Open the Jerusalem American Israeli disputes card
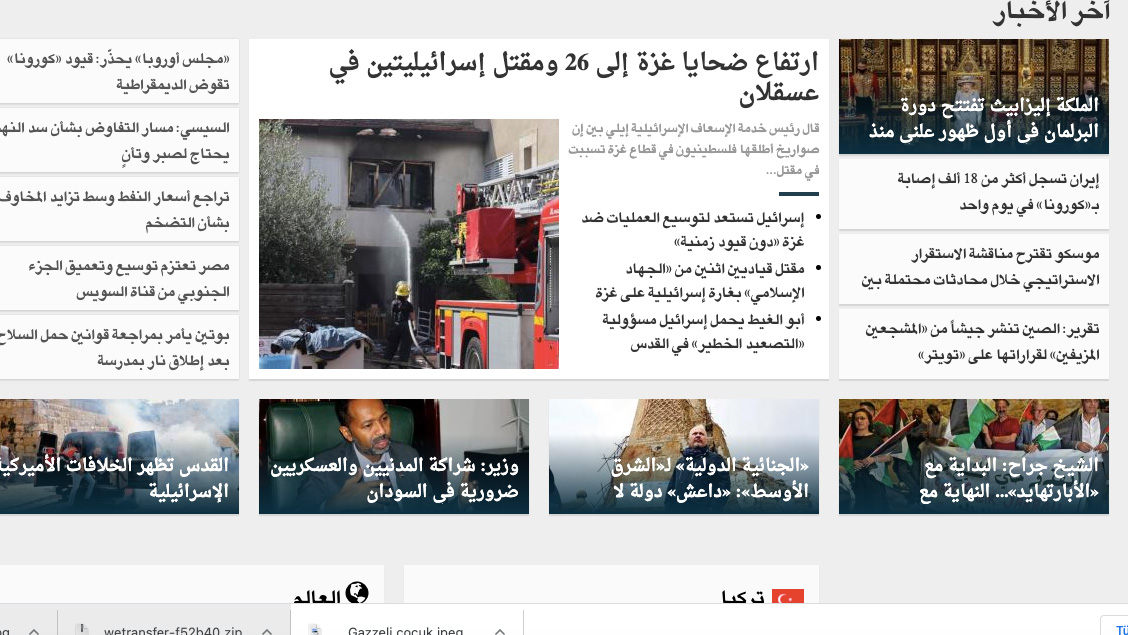Screen dimensions: 1128x635 [x=118, y=457]
